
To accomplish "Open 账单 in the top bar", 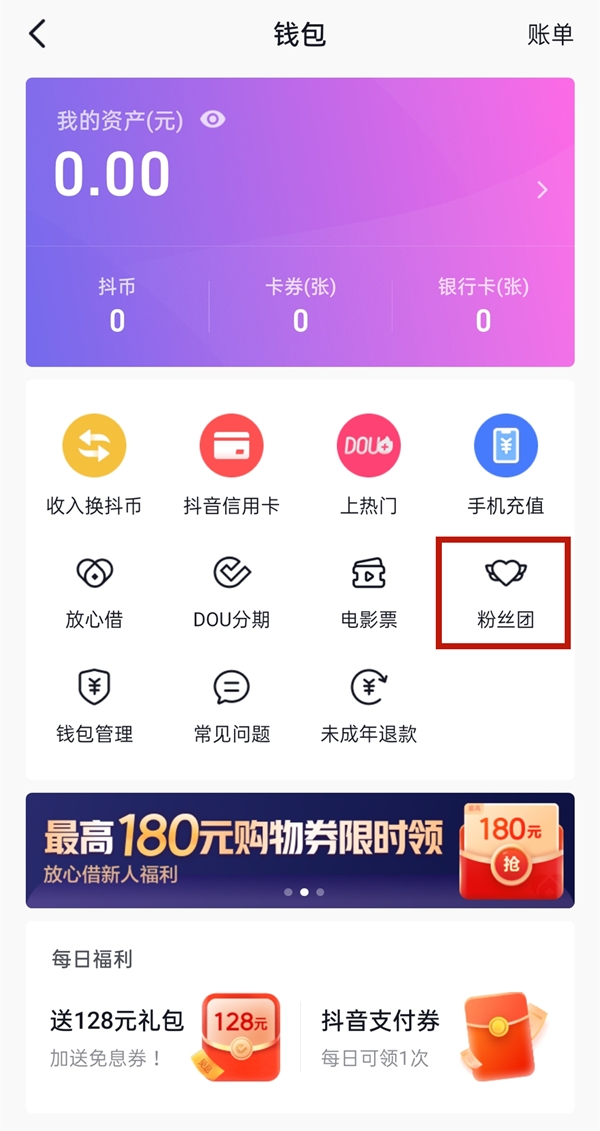I will point(550,34).
